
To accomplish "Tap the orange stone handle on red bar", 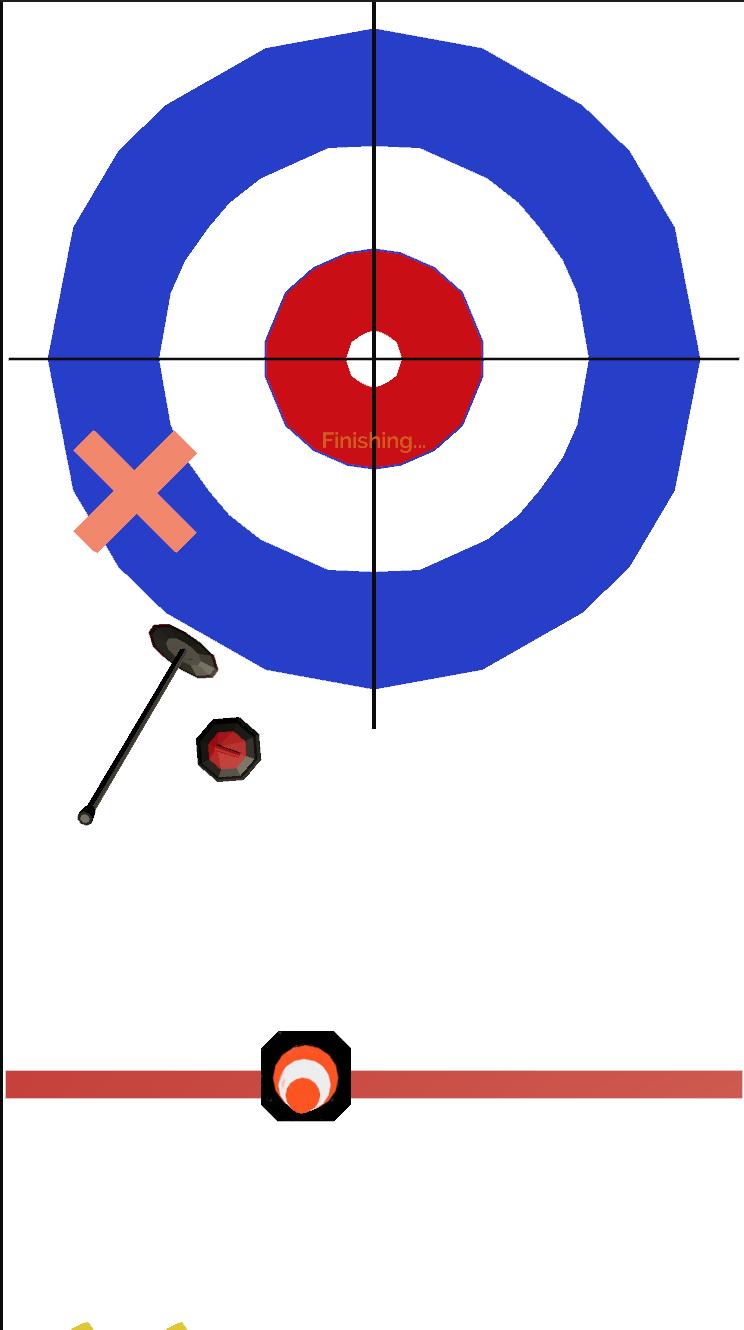I will (x=305, y=1078).
